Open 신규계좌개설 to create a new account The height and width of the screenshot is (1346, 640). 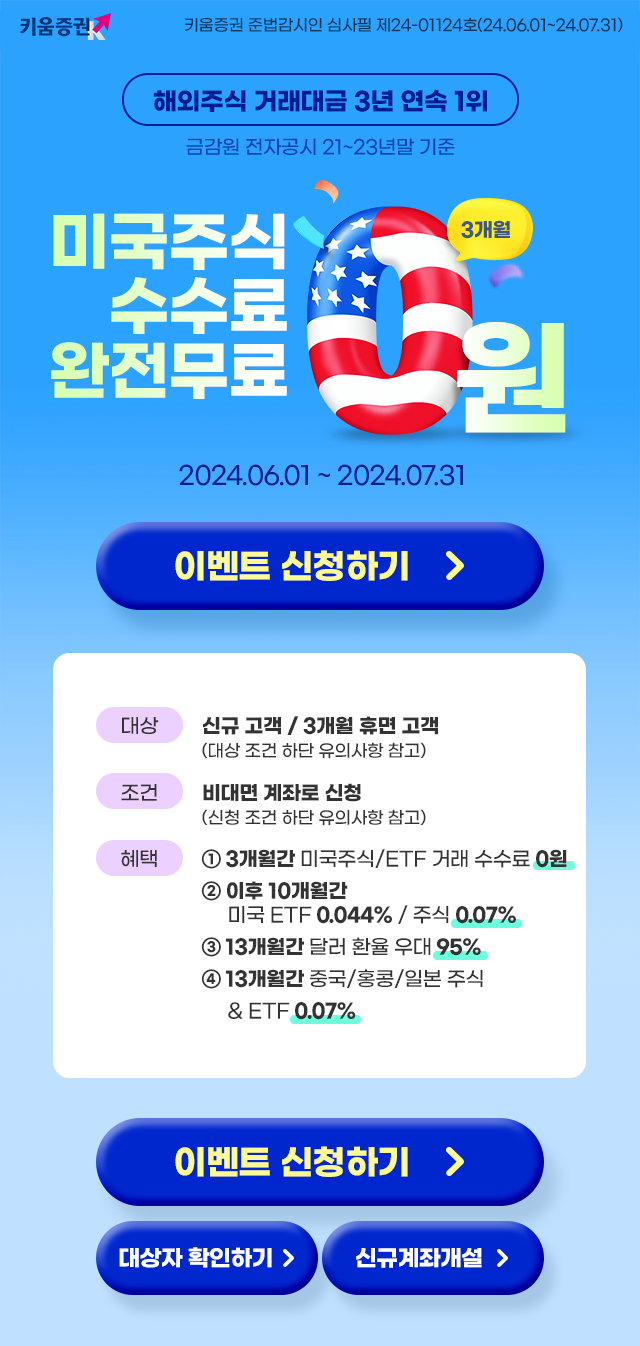tap(432, 1257)
